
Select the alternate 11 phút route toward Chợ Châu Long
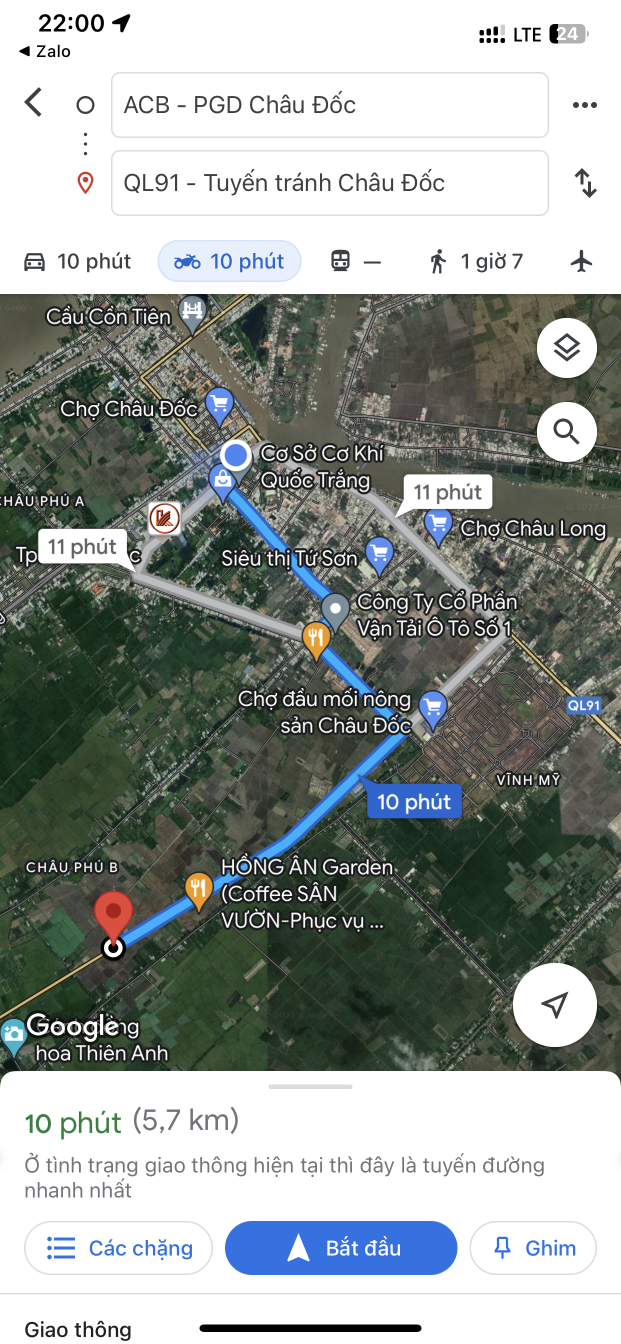(447, 492)
